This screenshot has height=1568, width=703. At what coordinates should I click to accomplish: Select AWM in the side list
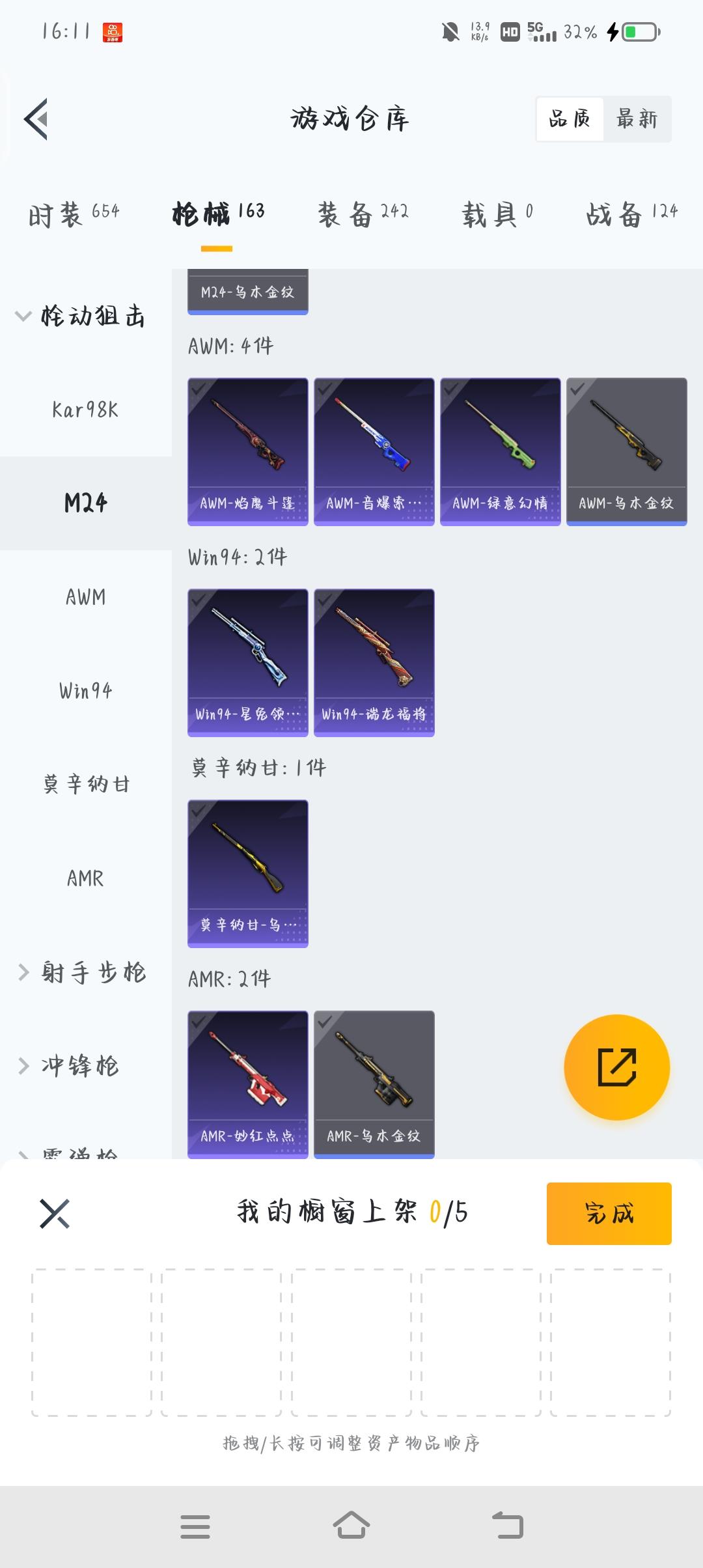click(x=85, y=596)
